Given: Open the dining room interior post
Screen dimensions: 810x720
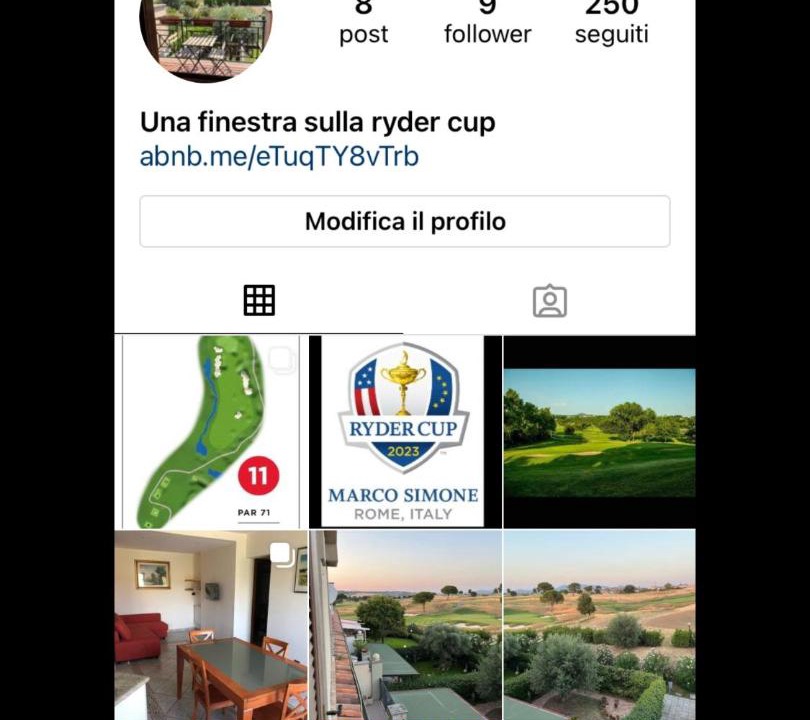Looking at the screenshot, I should (210, 625).
